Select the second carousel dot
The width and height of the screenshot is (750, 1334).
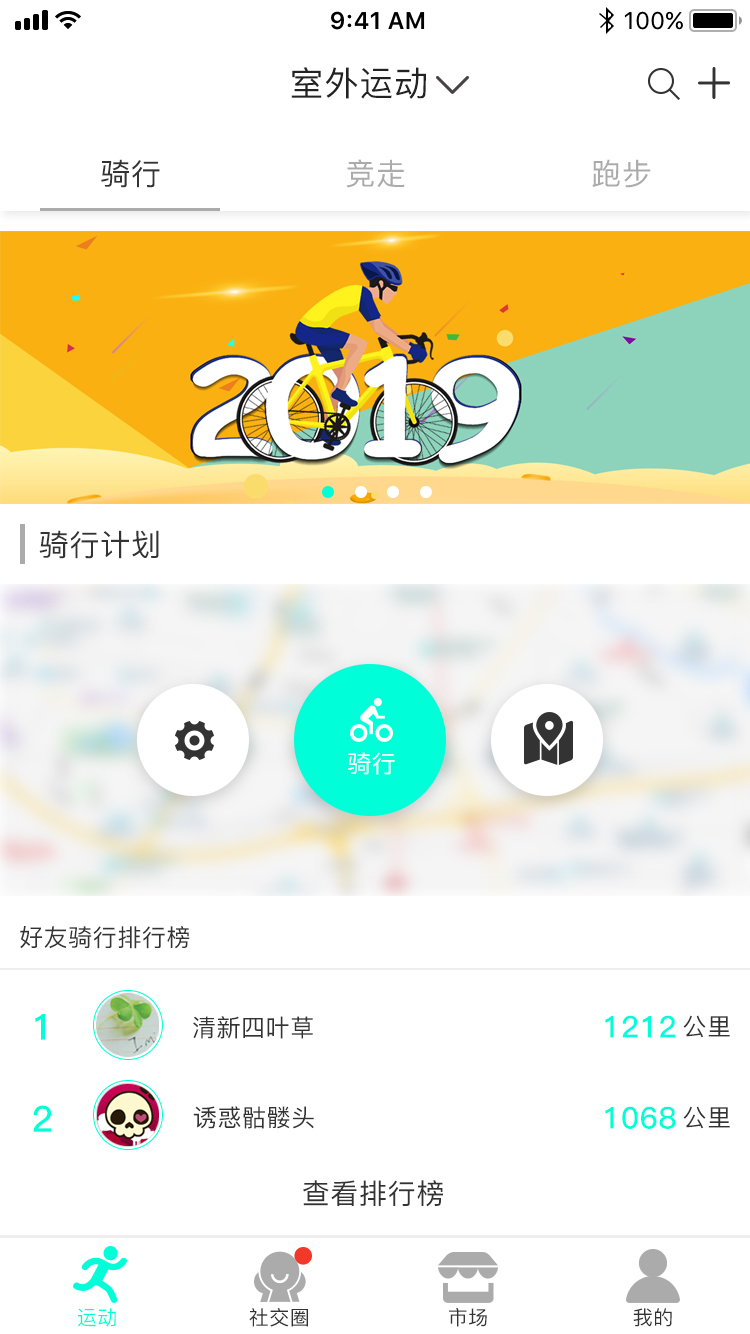(x=360, y=491)
